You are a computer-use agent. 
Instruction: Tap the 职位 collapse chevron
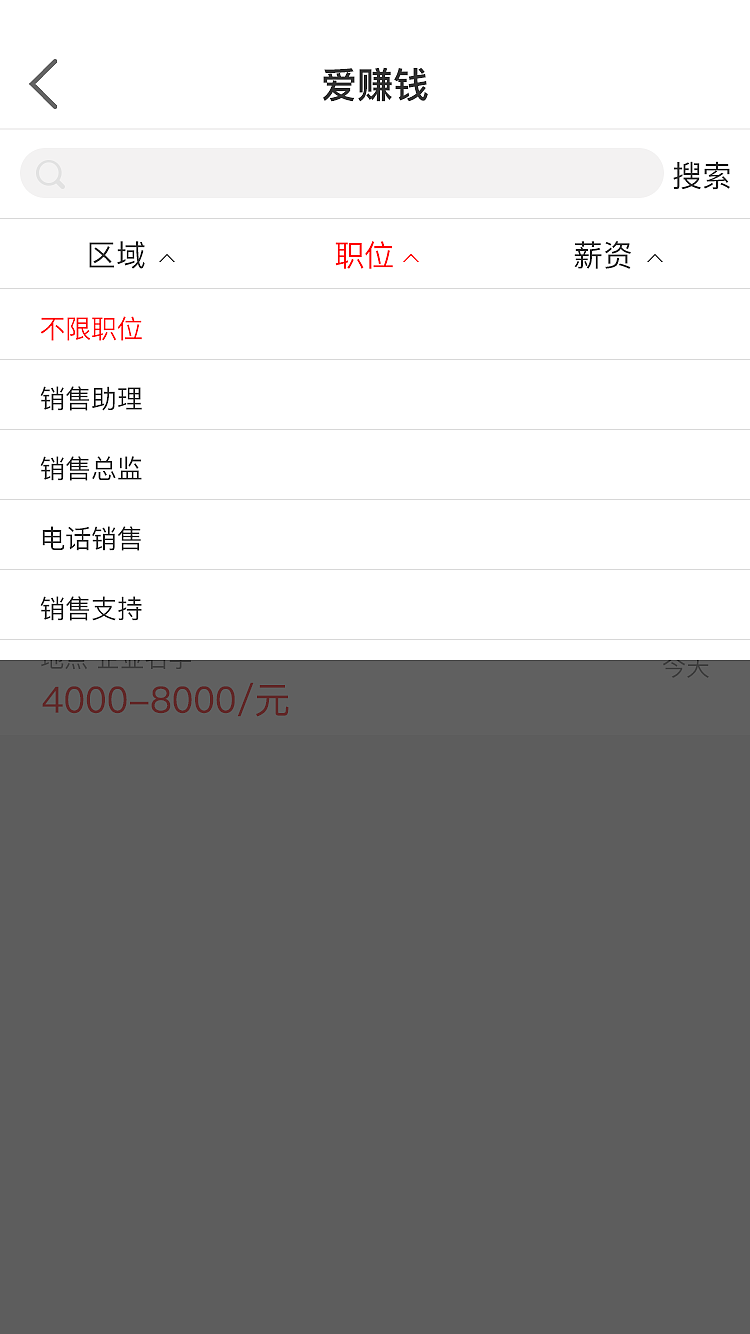(x=412, y=257)
